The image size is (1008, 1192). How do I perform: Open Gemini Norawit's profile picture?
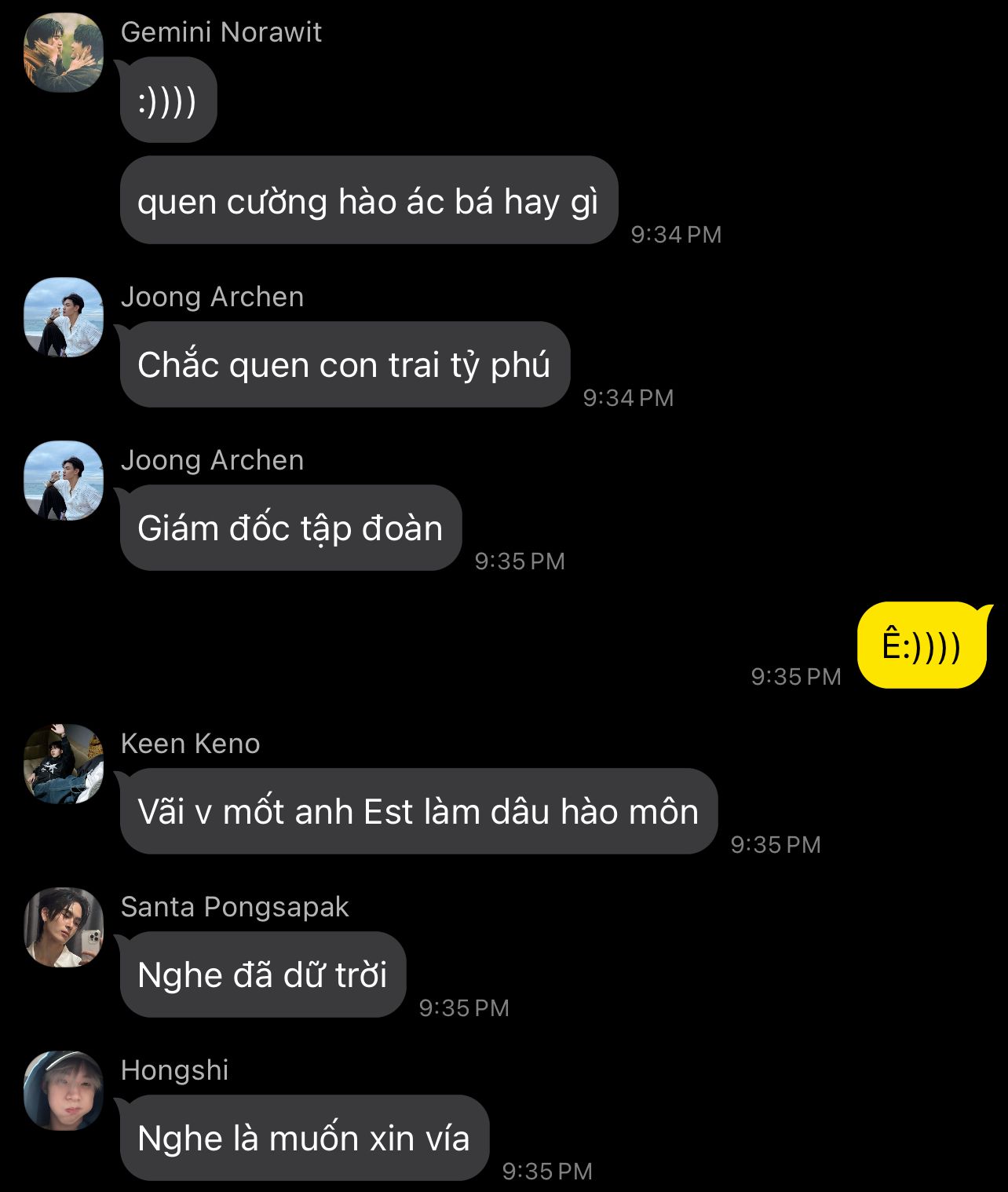tap(64, 53)
